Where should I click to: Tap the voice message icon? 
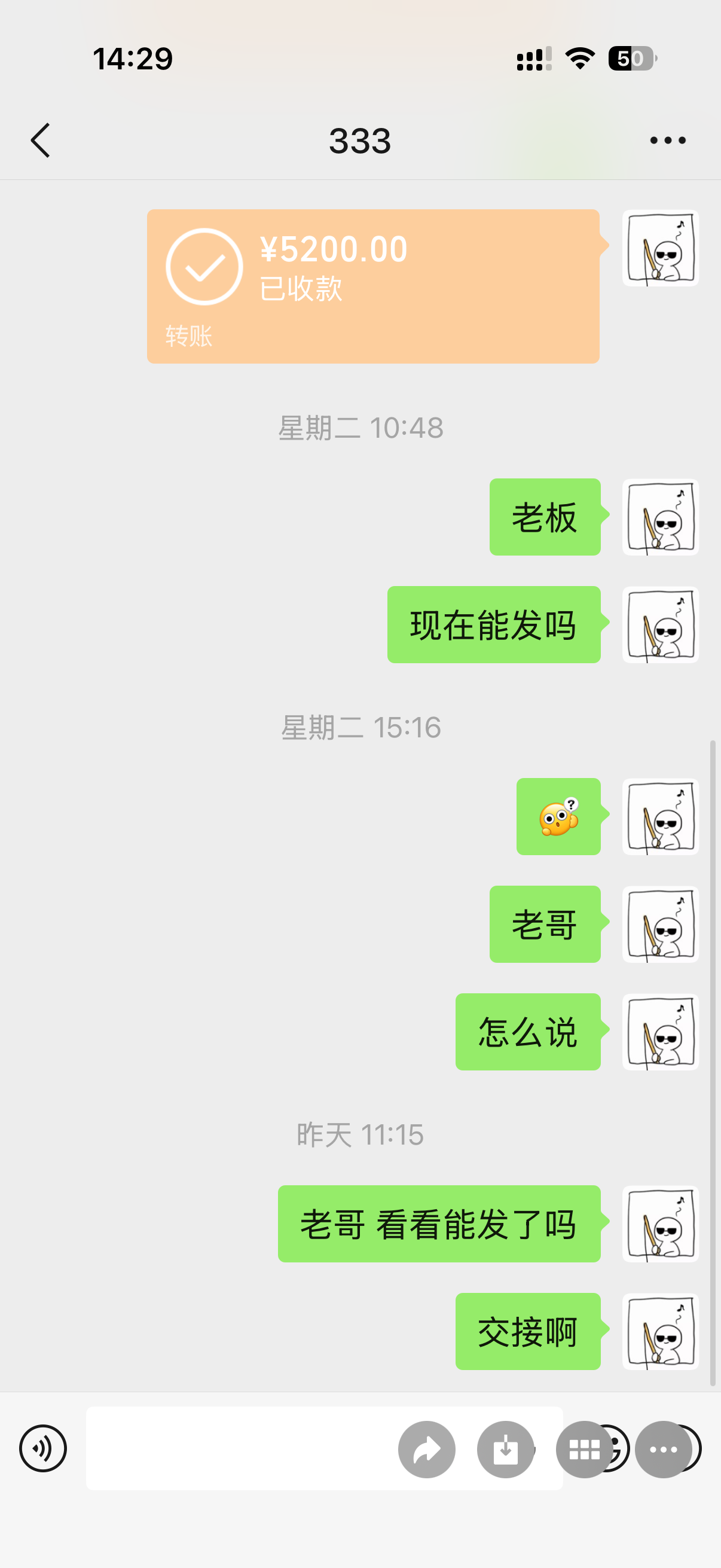click(x=42, y=1448)
